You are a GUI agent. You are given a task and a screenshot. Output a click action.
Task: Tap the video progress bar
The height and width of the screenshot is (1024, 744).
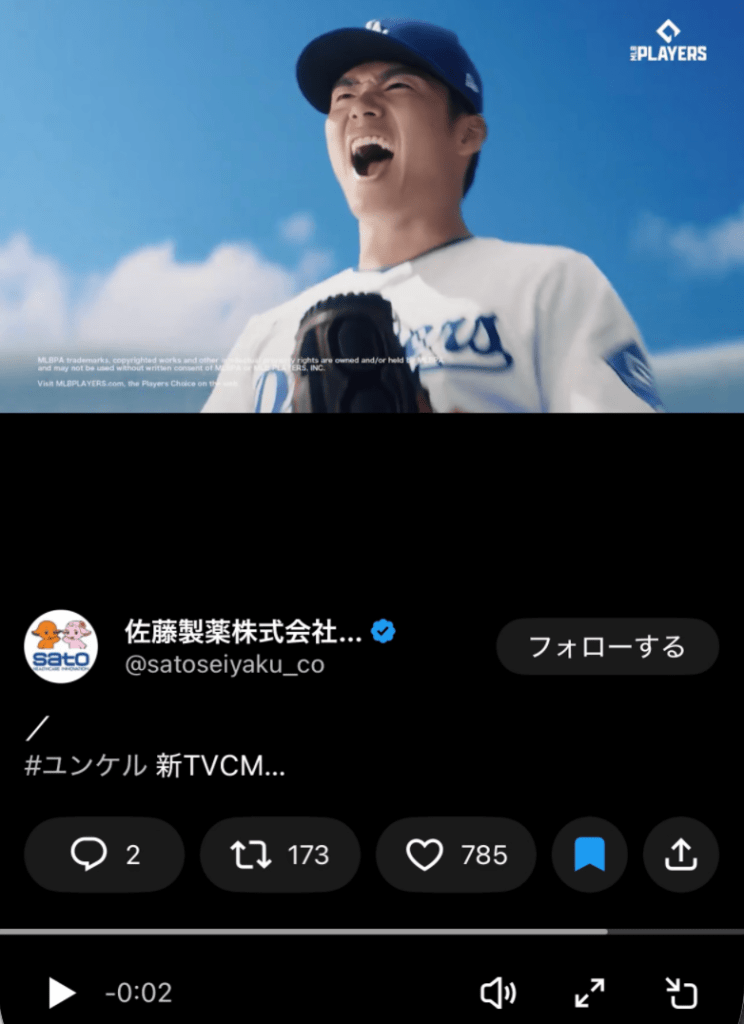[x=372, y=931]
